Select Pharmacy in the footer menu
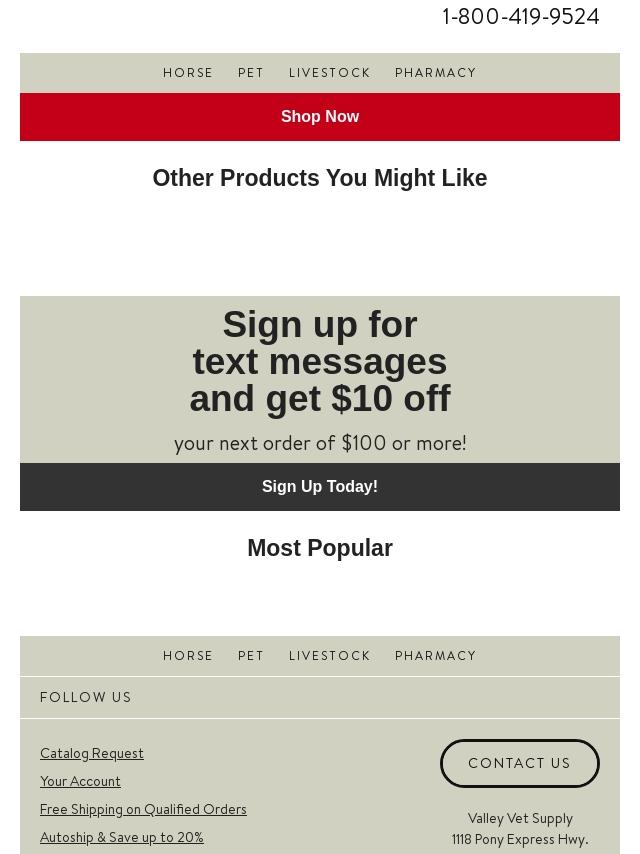Image resolution: width=640 pixels, height=854 pixels. 435,656
